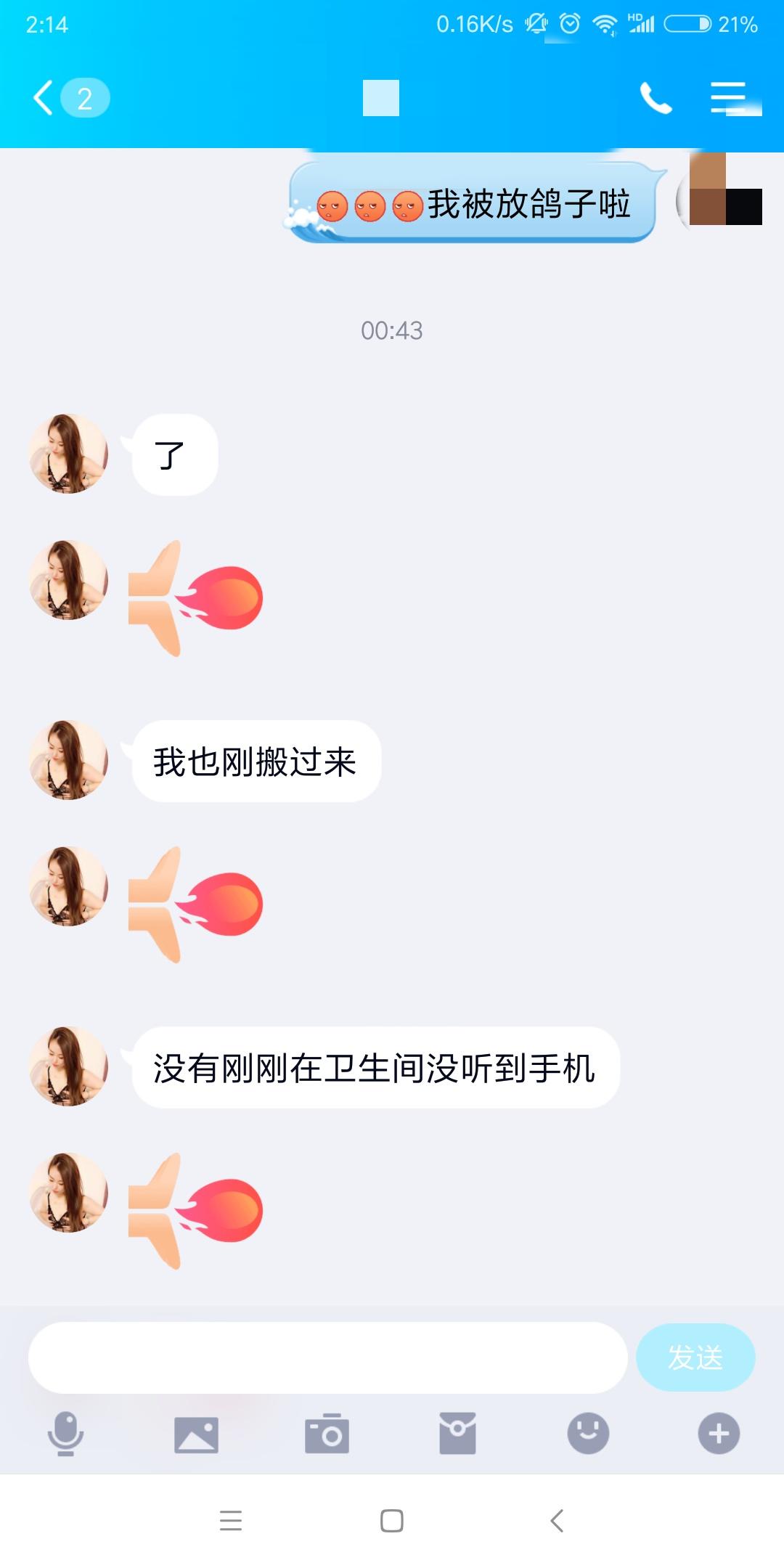Start a voice call
784x1568 pixels.
point(656,98)
